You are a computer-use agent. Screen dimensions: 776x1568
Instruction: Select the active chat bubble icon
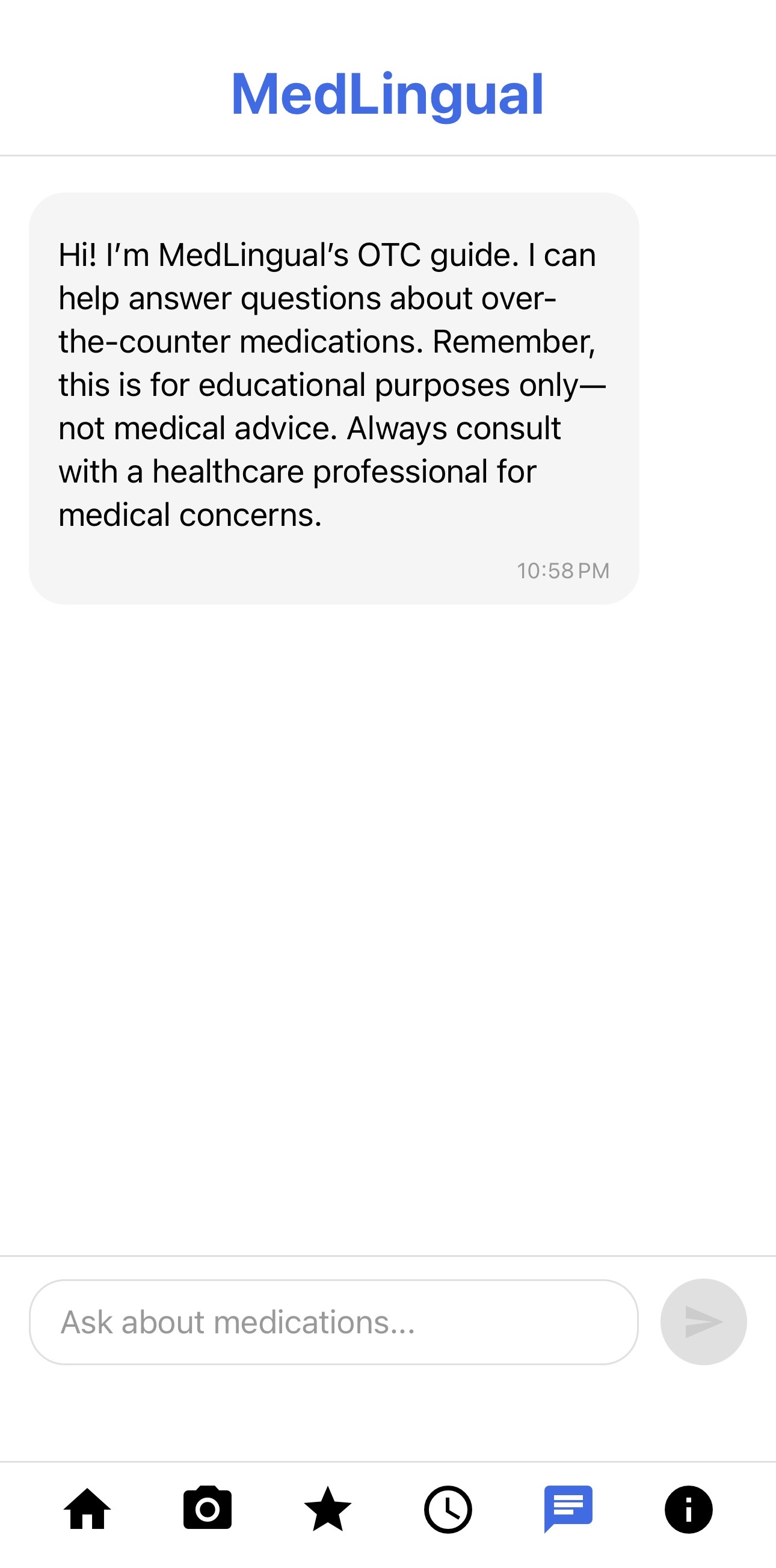(x=568, y=1509)
